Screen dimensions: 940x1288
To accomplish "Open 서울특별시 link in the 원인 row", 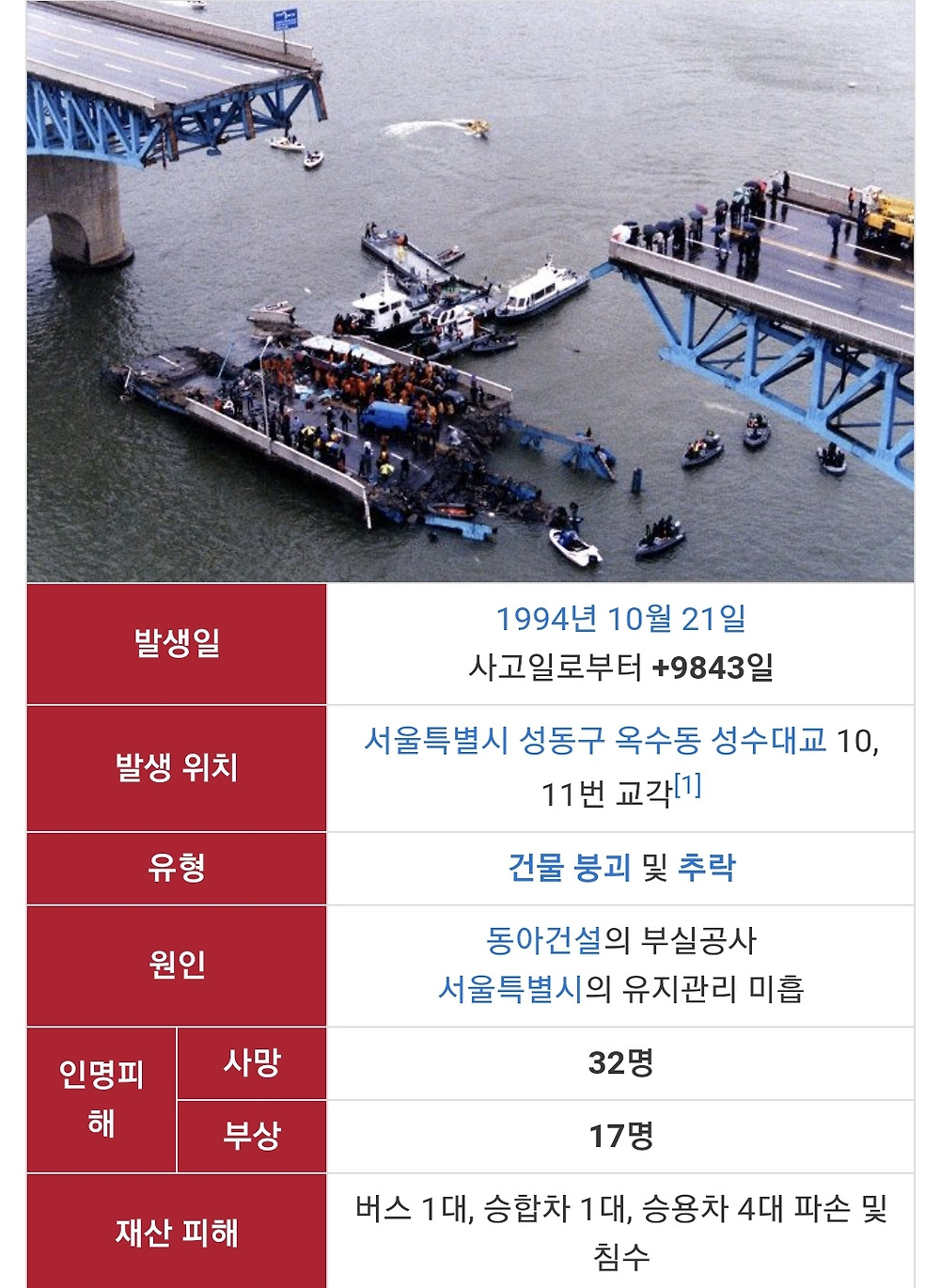I will (510, 988).
